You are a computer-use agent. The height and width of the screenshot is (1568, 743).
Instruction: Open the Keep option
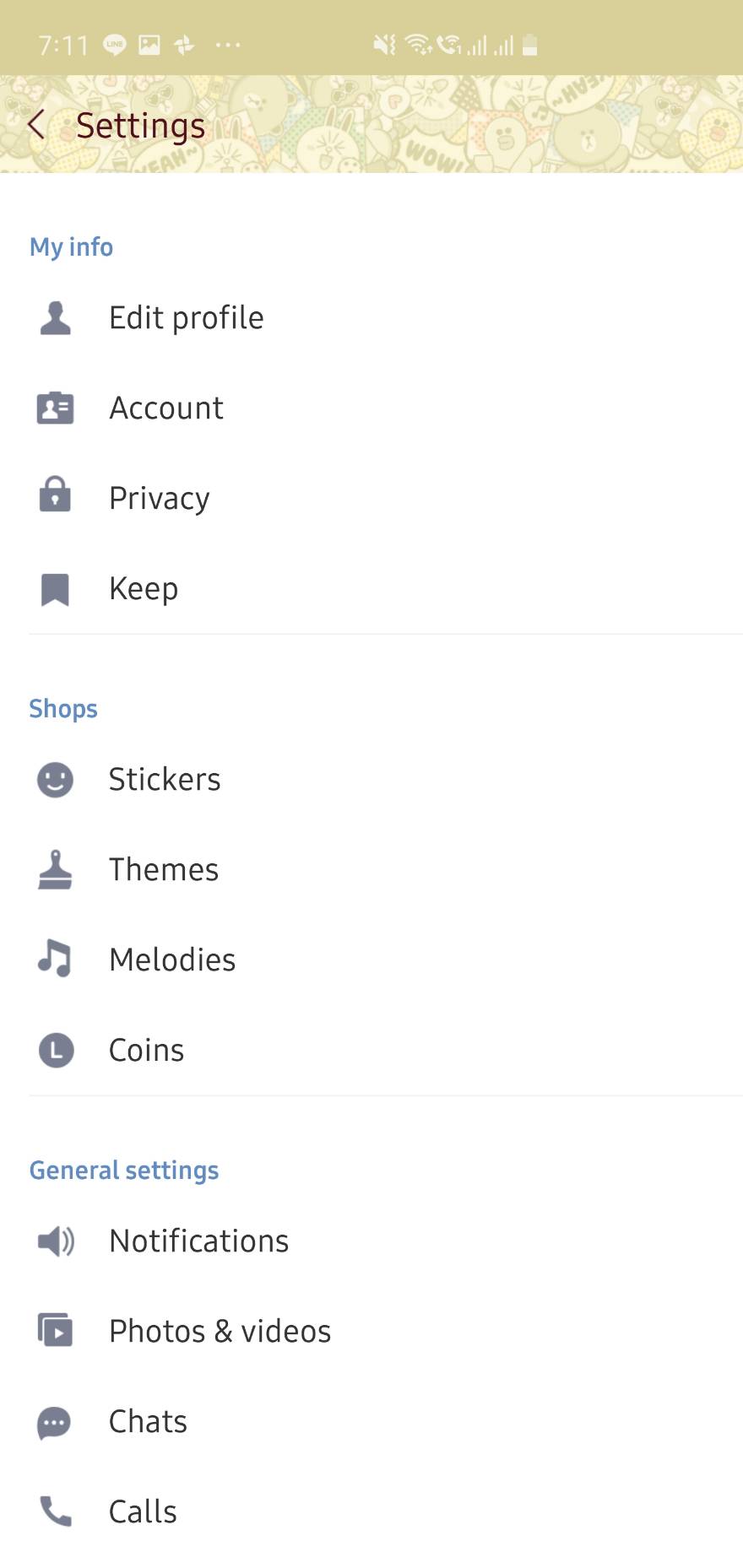click(144, 588)
